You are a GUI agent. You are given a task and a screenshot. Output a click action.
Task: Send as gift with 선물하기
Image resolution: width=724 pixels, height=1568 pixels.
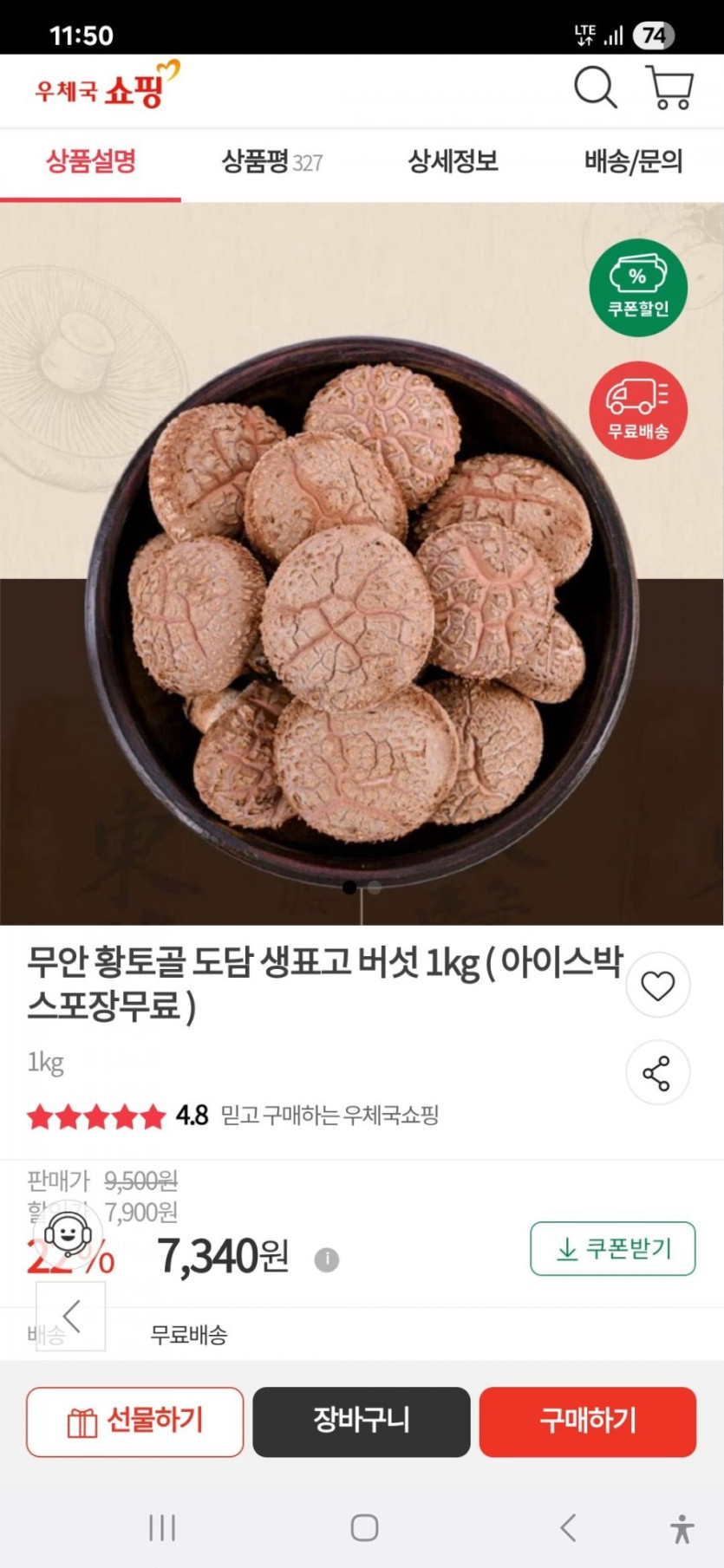(134, 1422)
